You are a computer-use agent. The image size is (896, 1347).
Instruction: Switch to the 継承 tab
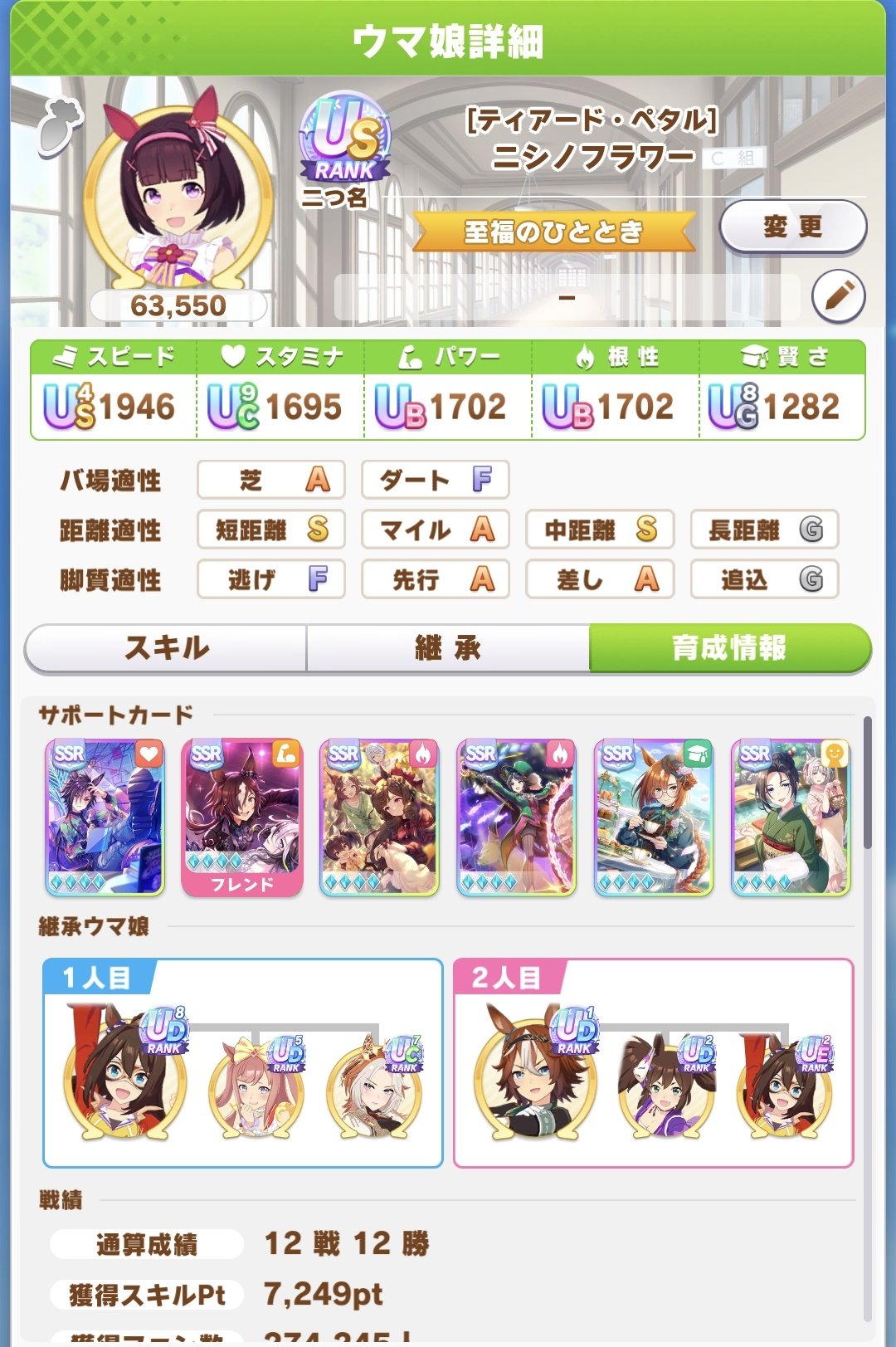pos(448,648)
